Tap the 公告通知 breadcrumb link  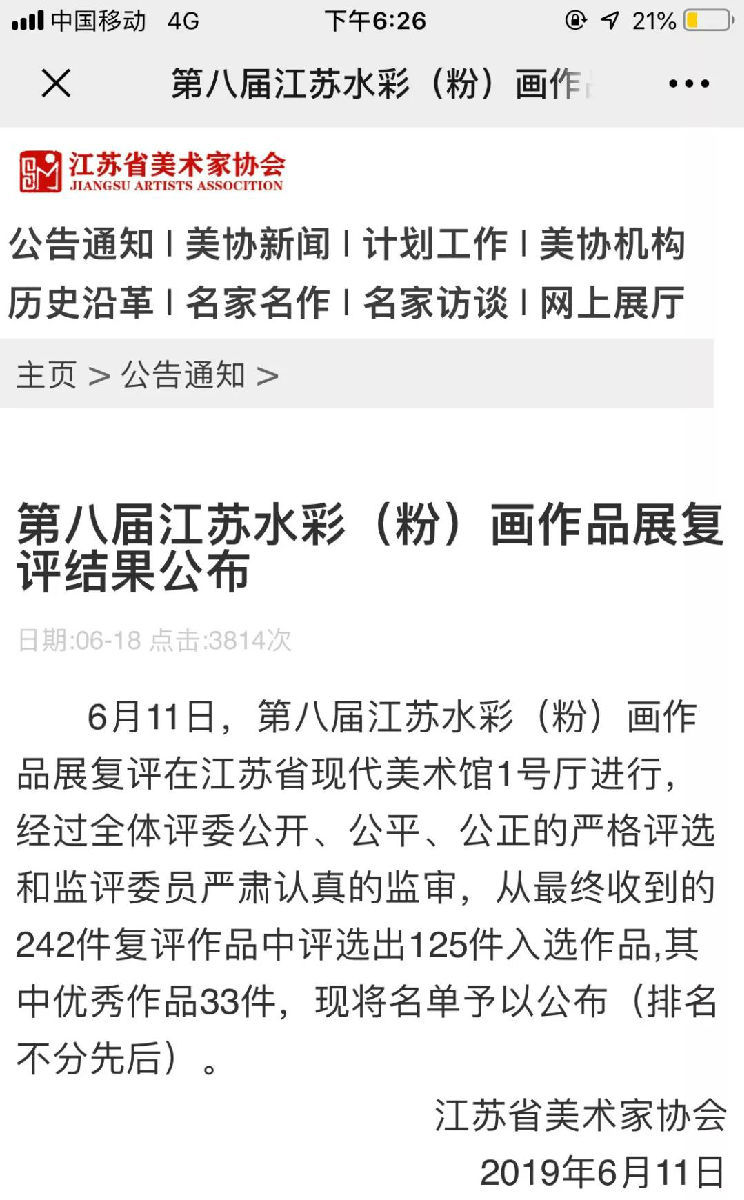click(x=183, y=375)
